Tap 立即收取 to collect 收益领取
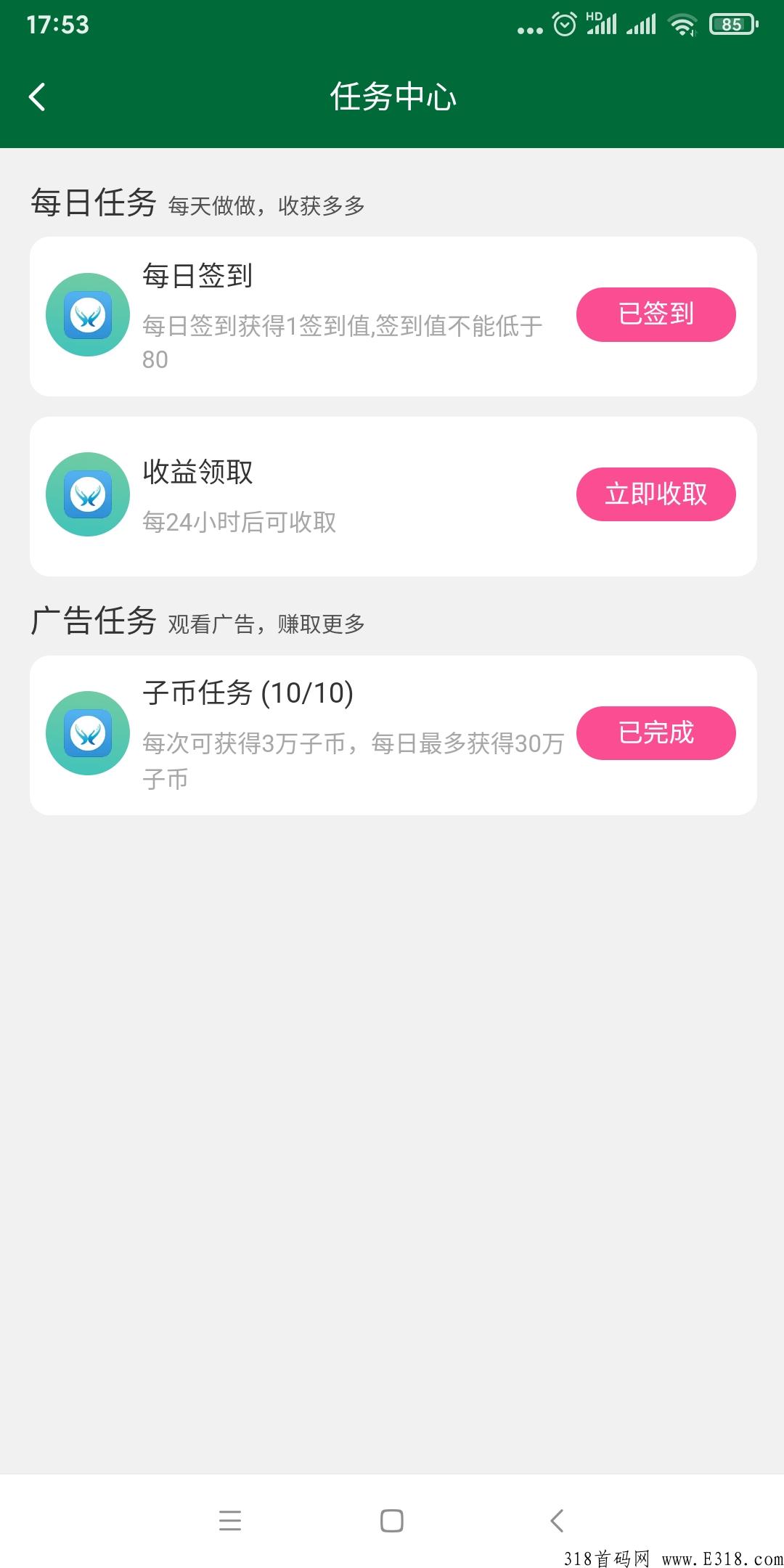Image resolution: width=784 pixels, height=1568 pixels. point(656,494)
